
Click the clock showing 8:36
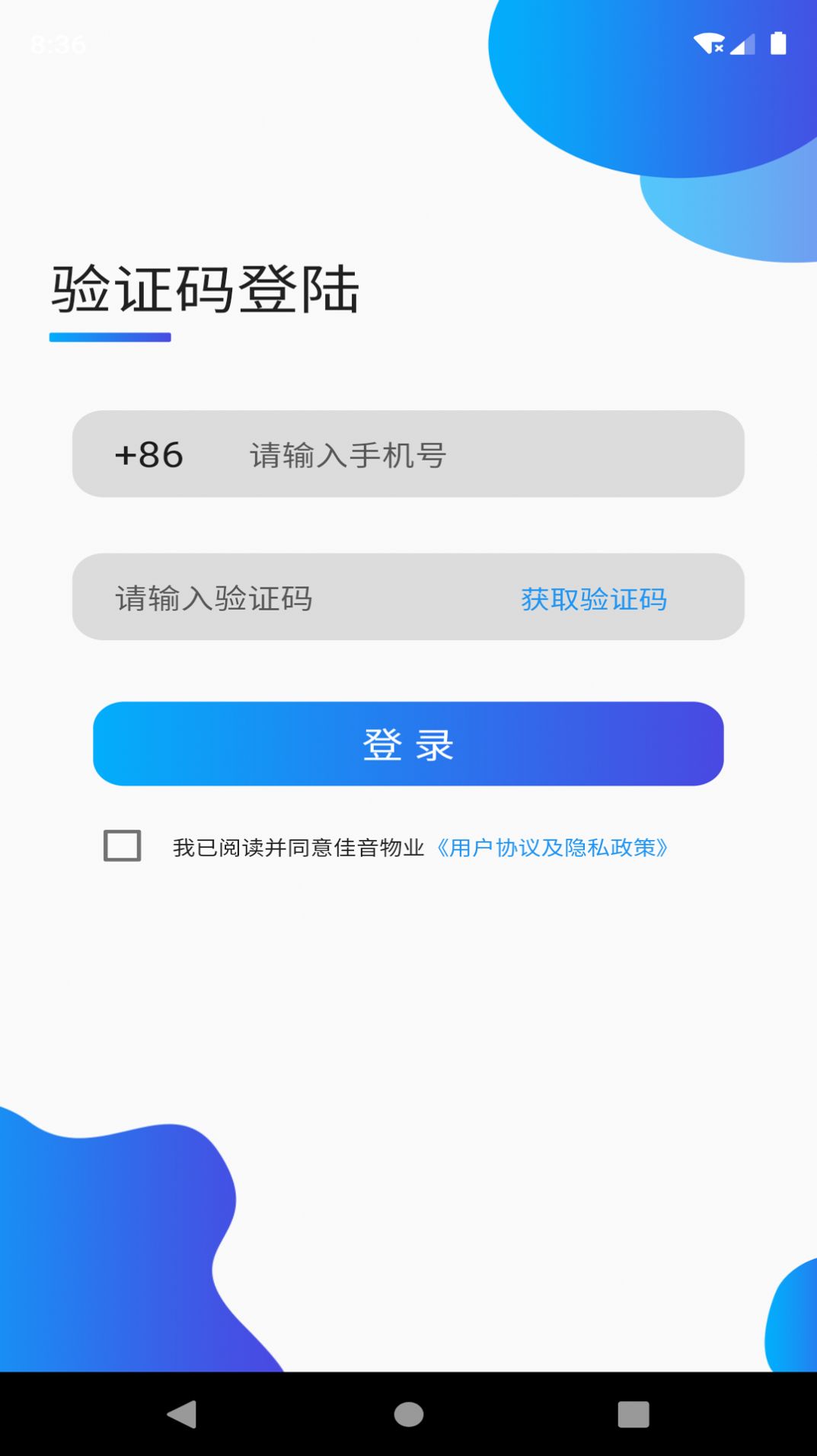pos(57,43)
